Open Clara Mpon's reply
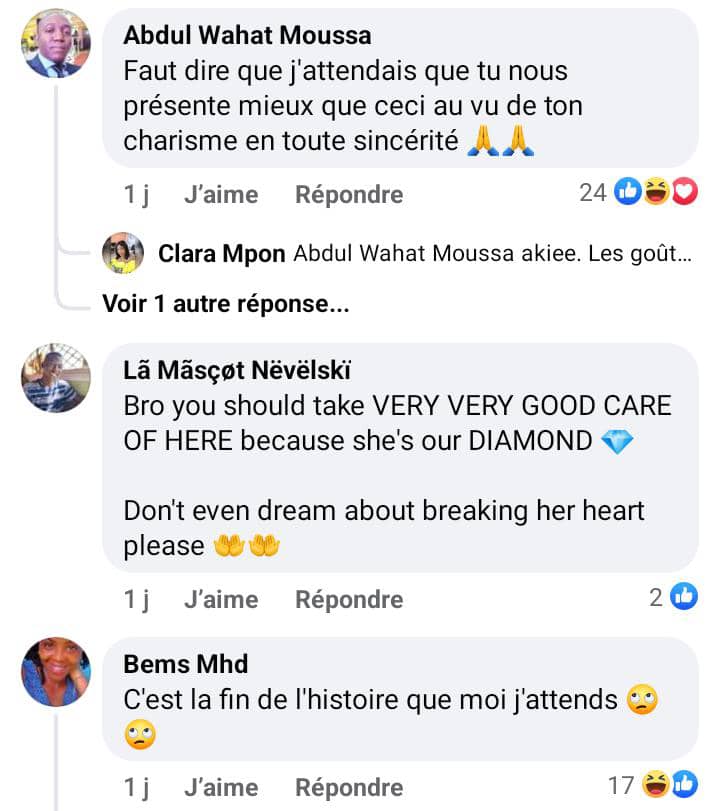This screenshot has width=720, height=811. (490, 254)
